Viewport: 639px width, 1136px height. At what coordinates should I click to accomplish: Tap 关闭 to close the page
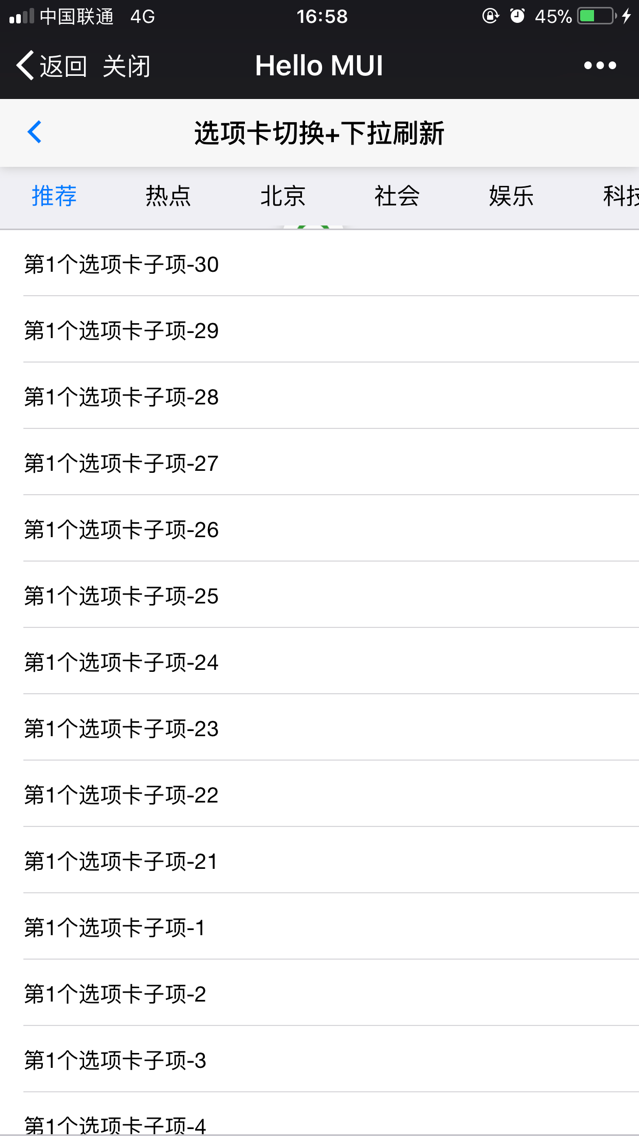127,67
